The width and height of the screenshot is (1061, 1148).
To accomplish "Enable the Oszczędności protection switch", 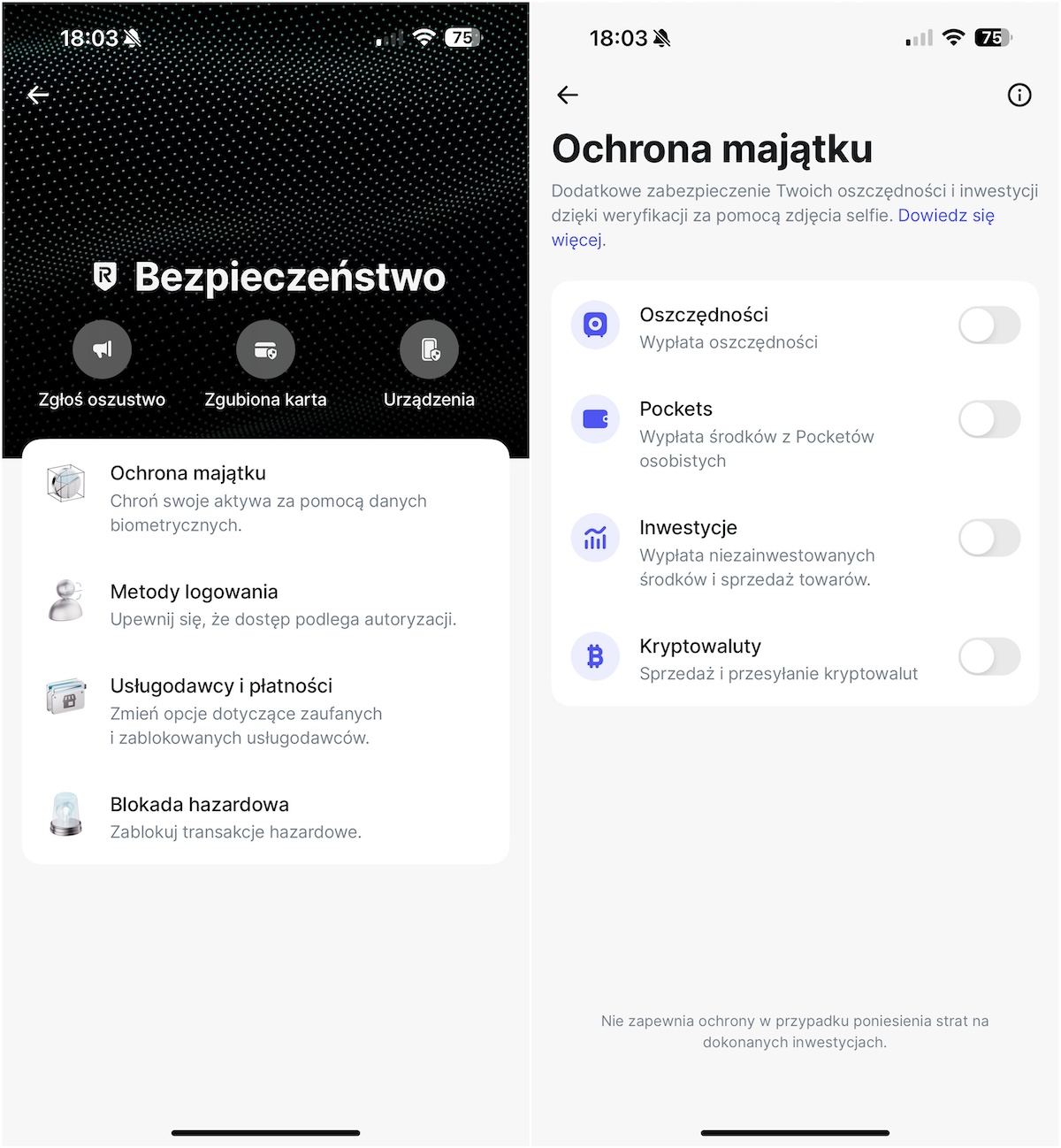I will click(988, 325).
